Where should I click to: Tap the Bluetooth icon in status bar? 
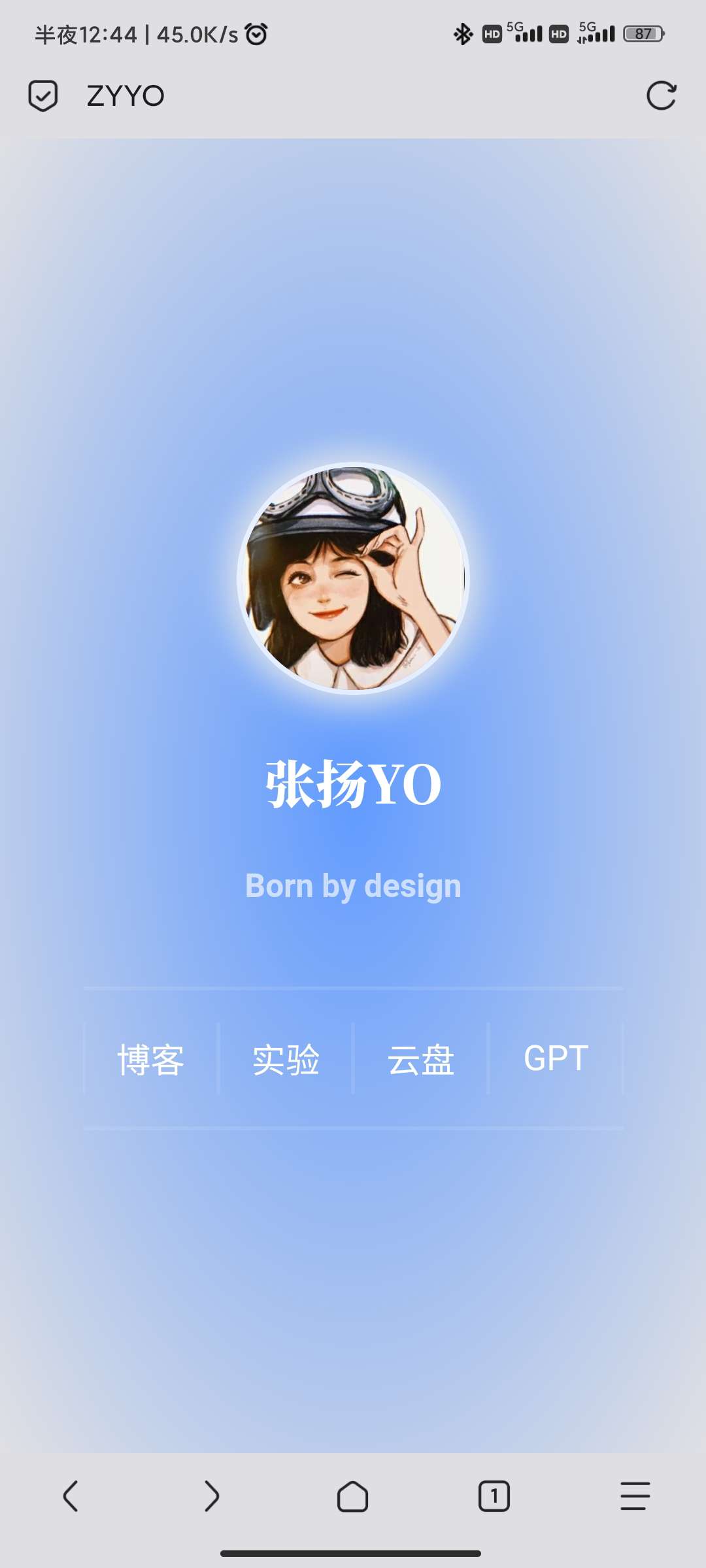click(464, 33)
